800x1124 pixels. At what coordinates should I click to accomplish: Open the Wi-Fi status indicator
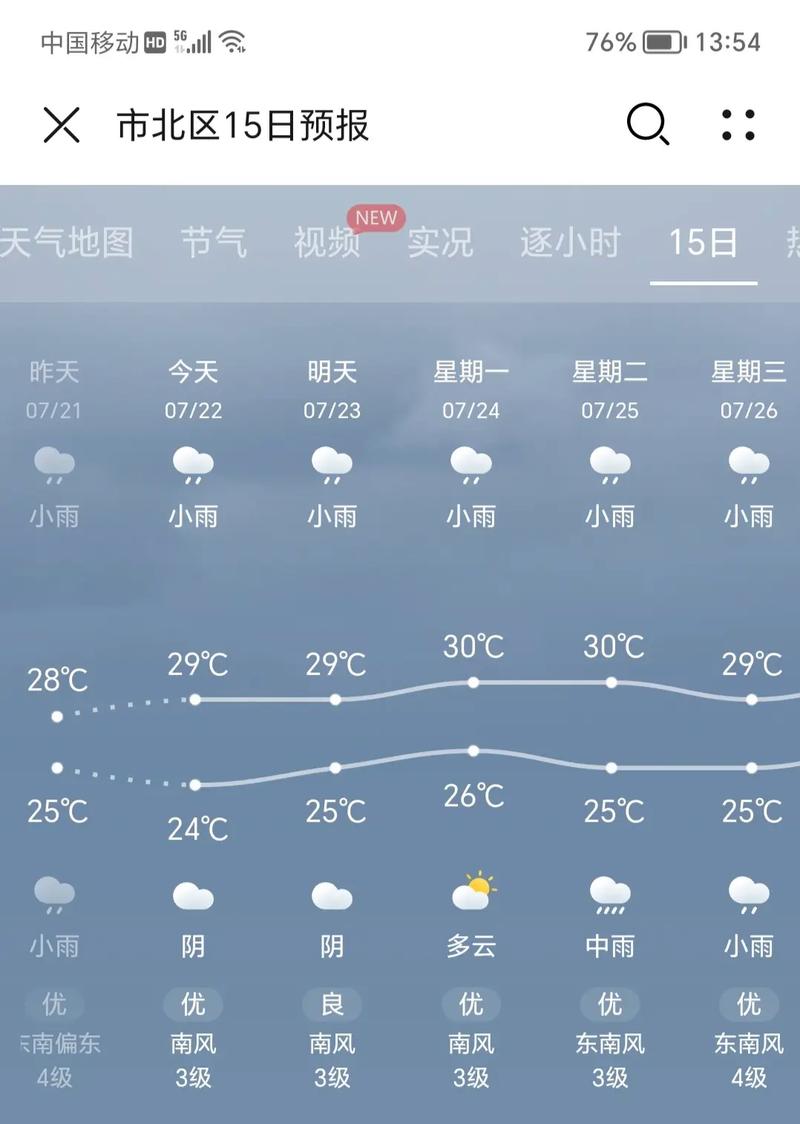click(232, 41)
